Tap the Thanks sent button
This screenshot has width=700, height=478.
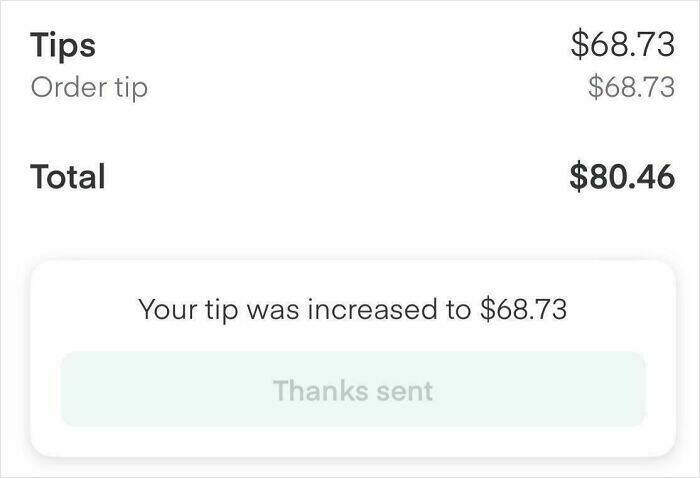pyautogui.click(x=353, y=390)
